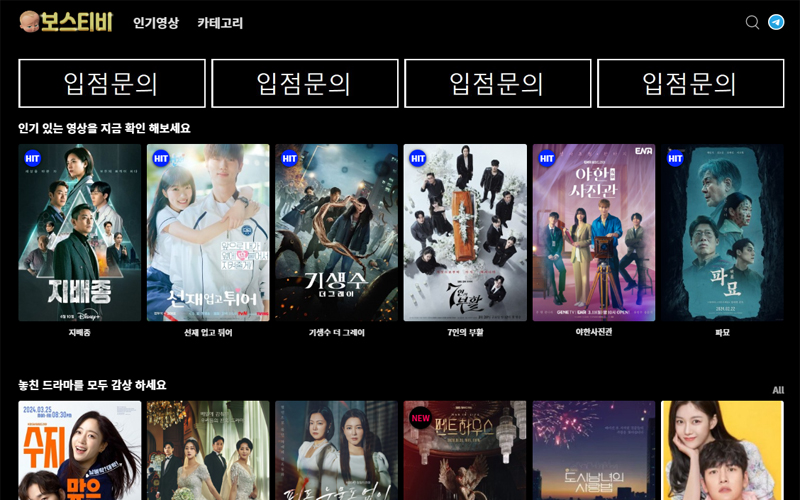The height and width of the screenshot is (500, 800).
Task: Go to the 인기영상 page
Action: [x=156, y=23]
